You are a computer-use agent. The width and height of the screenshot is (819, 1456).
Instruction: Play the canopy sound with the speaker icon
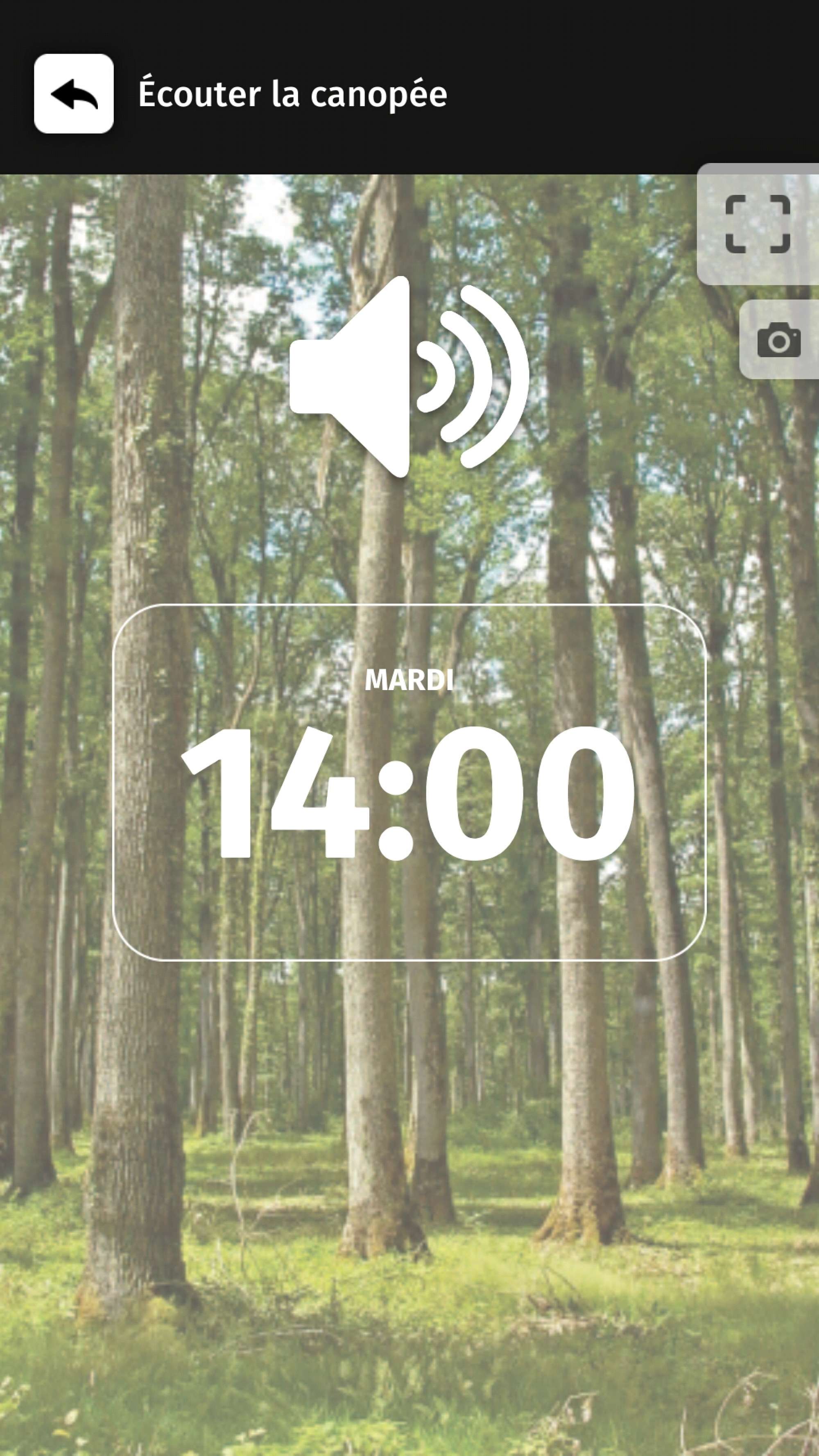pos(409,376)
